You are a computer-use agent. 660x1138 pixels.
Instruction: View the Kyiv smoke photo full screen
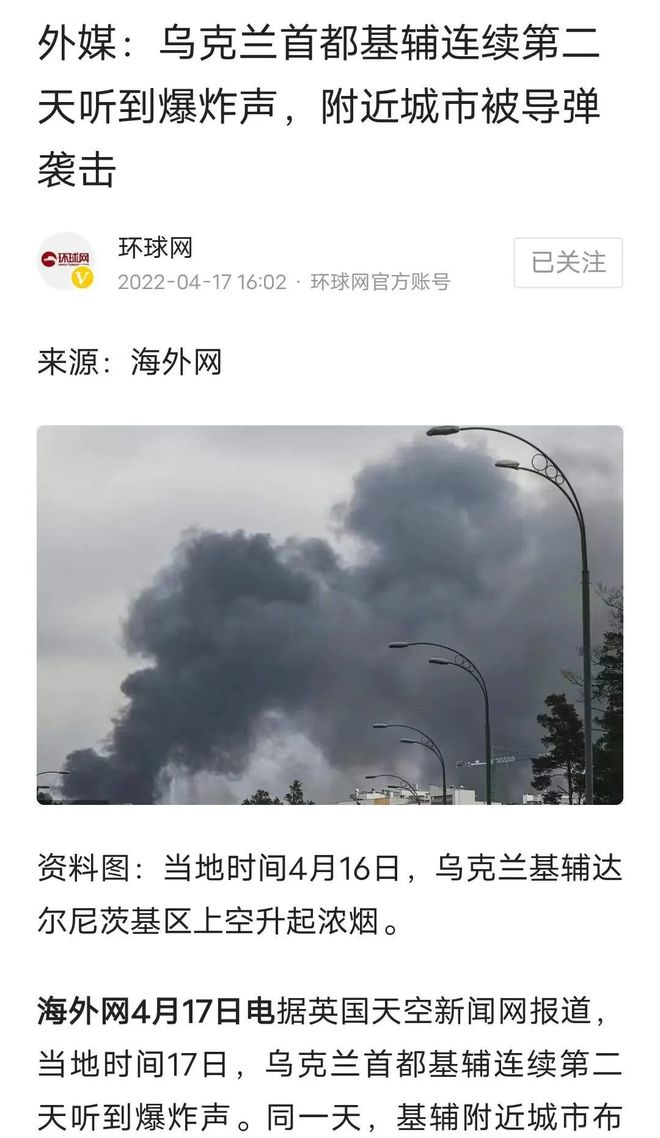[330, 615]
